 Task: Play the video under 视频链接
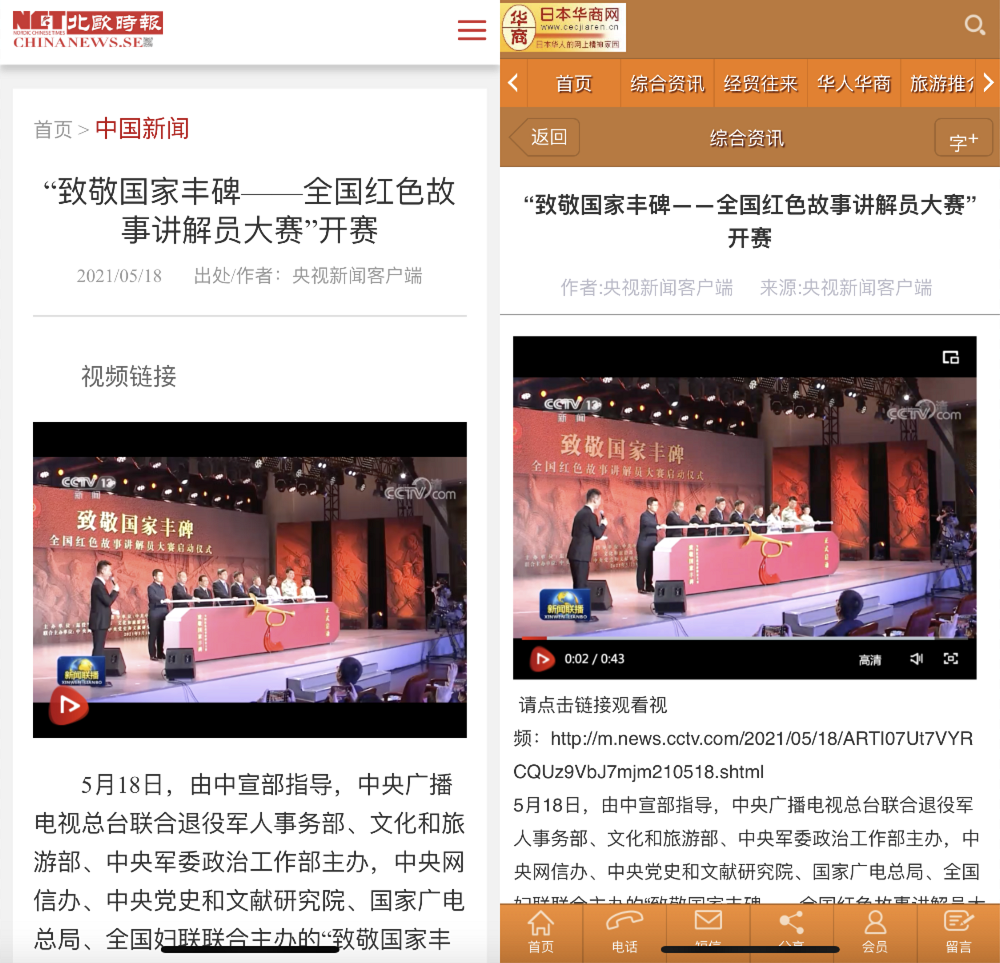(x=69, y=706)
